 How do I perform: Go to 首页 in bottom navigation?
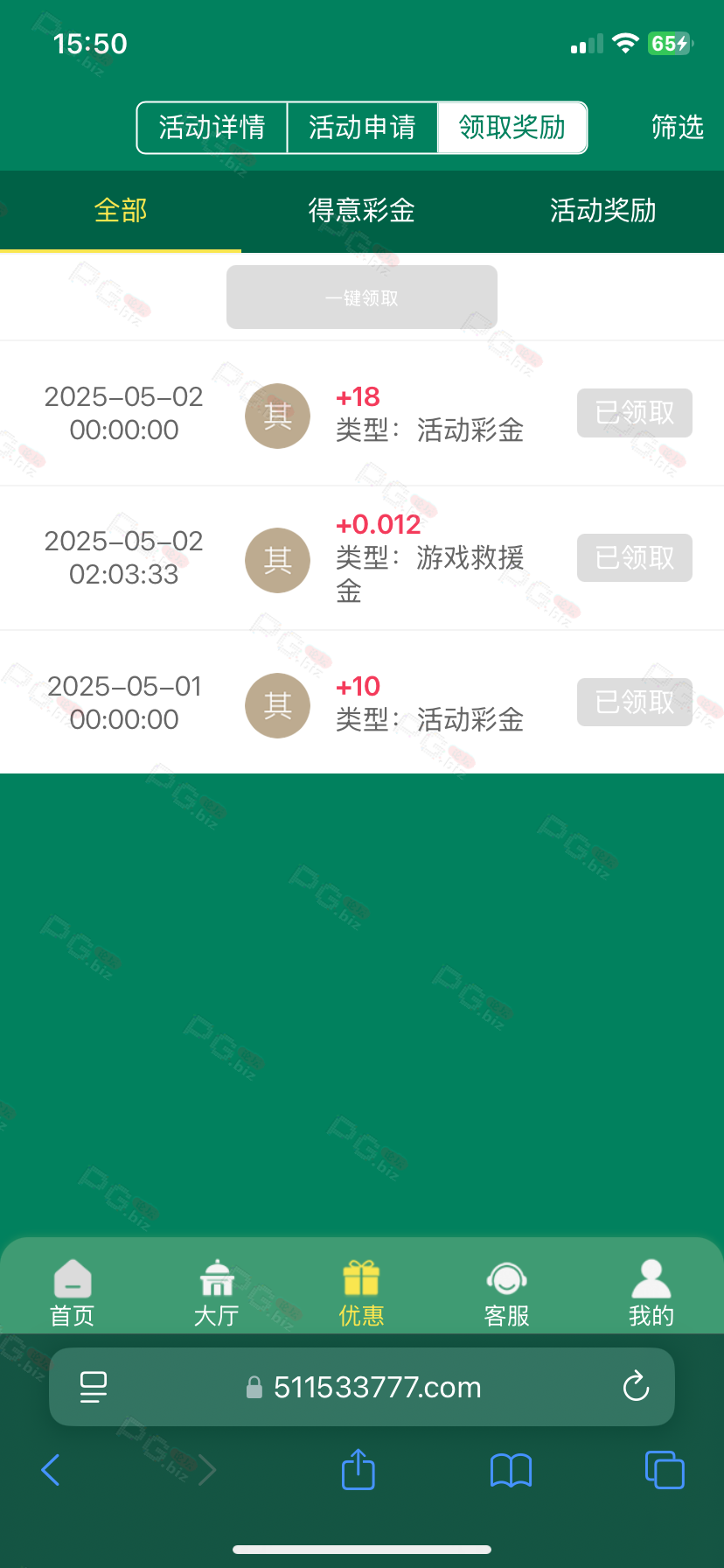[73, 1293]
